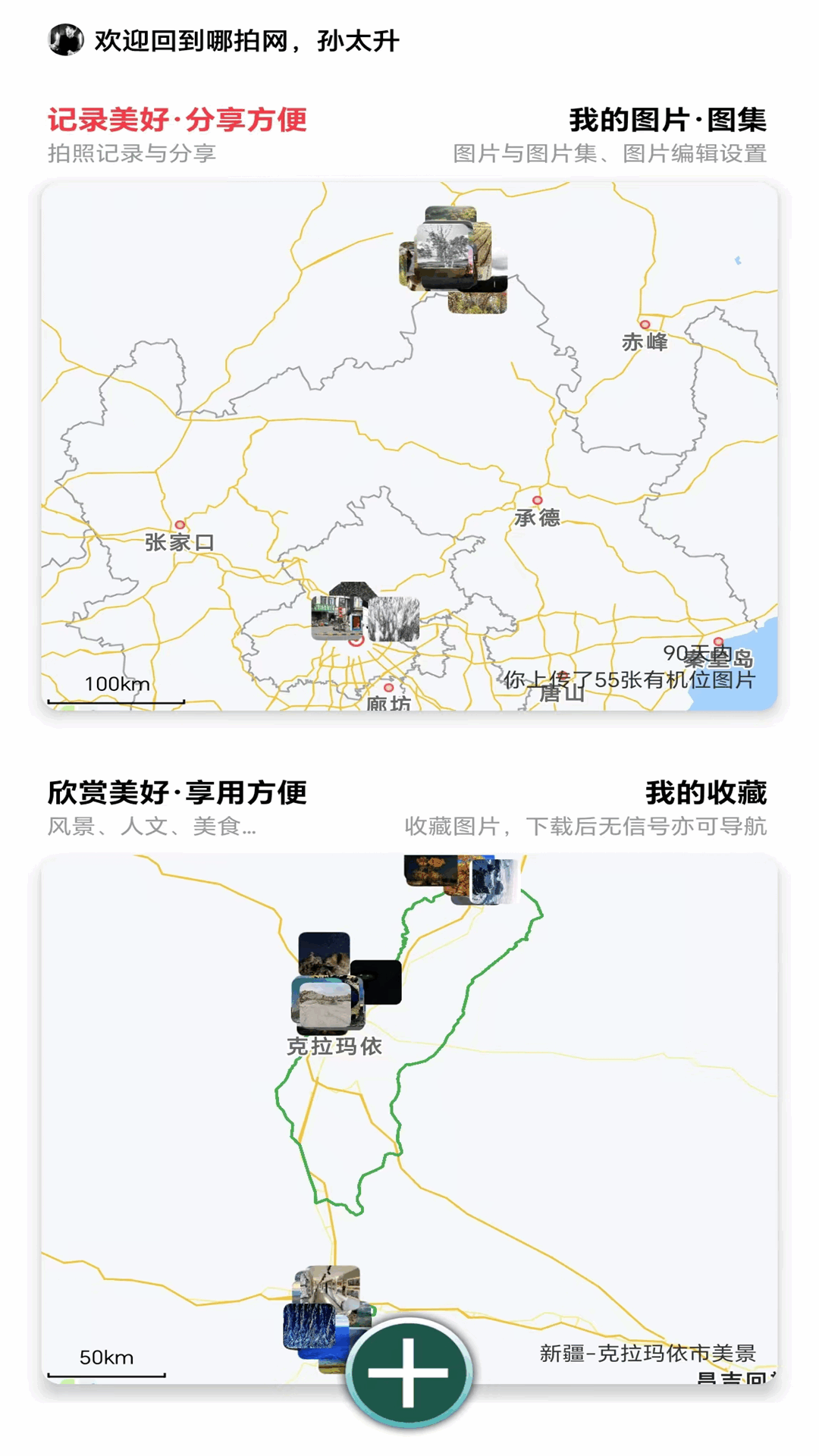Tap the user avatar icon
The height and width of the screenshot is (1456, 819).
click(65, 39)
